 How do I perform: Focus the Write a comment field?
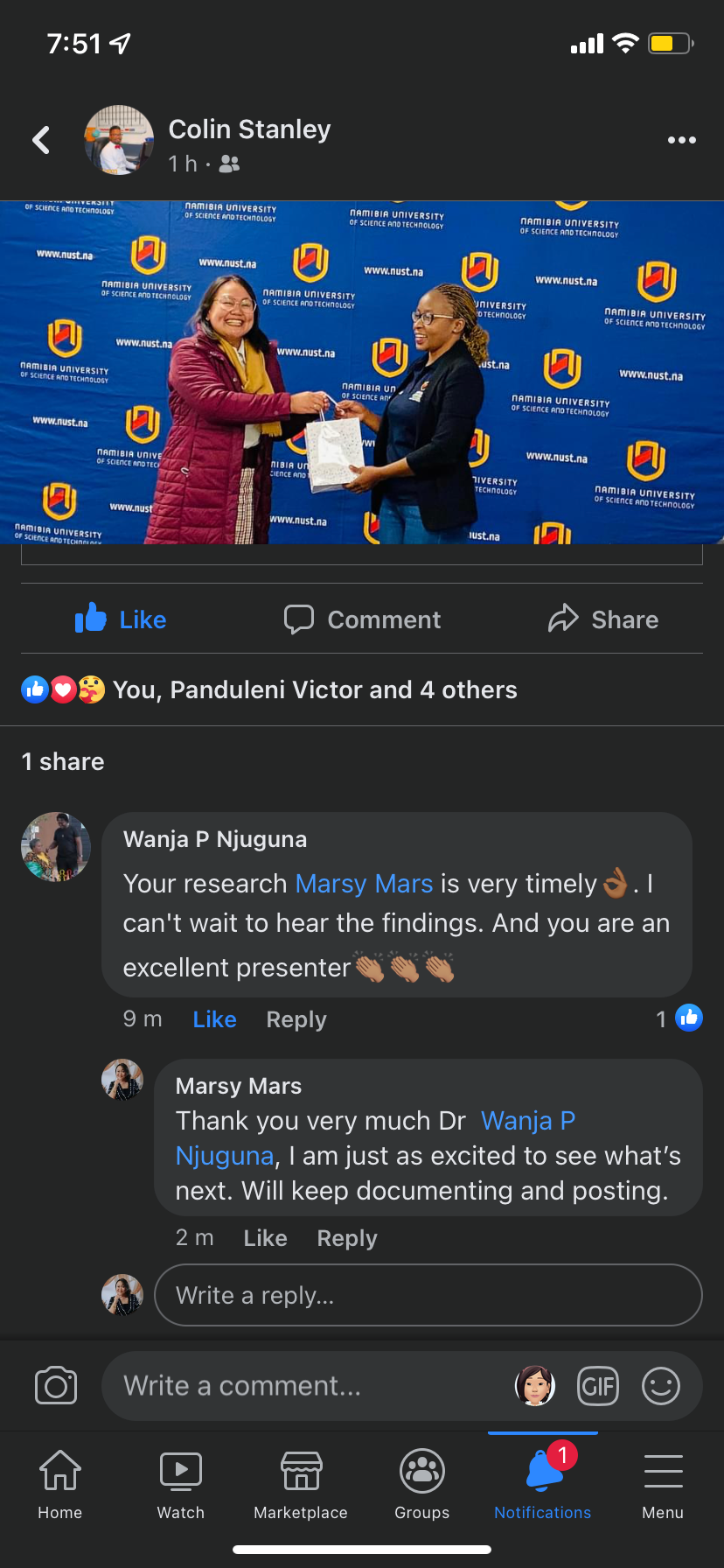click(306, 1386)
